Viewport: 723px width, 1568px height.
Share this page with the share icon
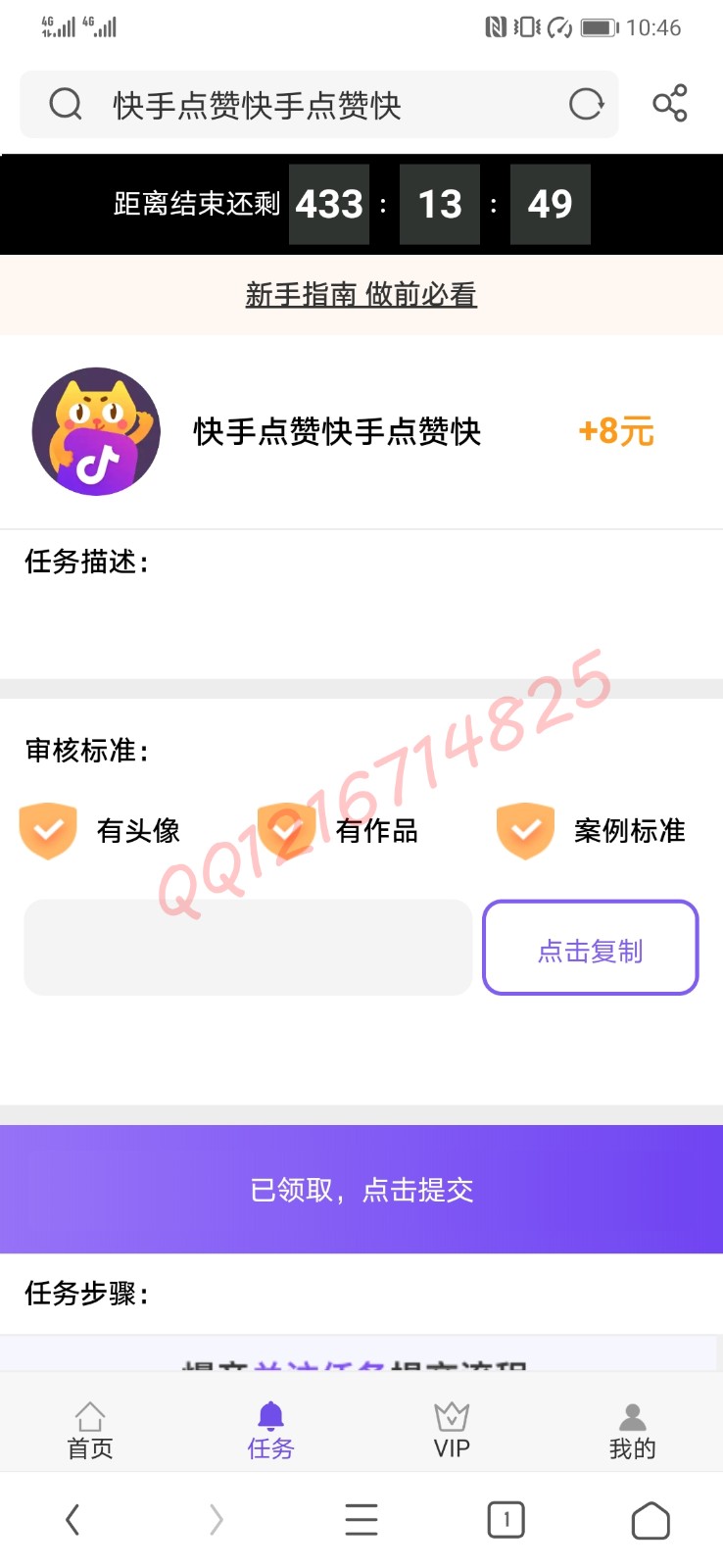670,104
